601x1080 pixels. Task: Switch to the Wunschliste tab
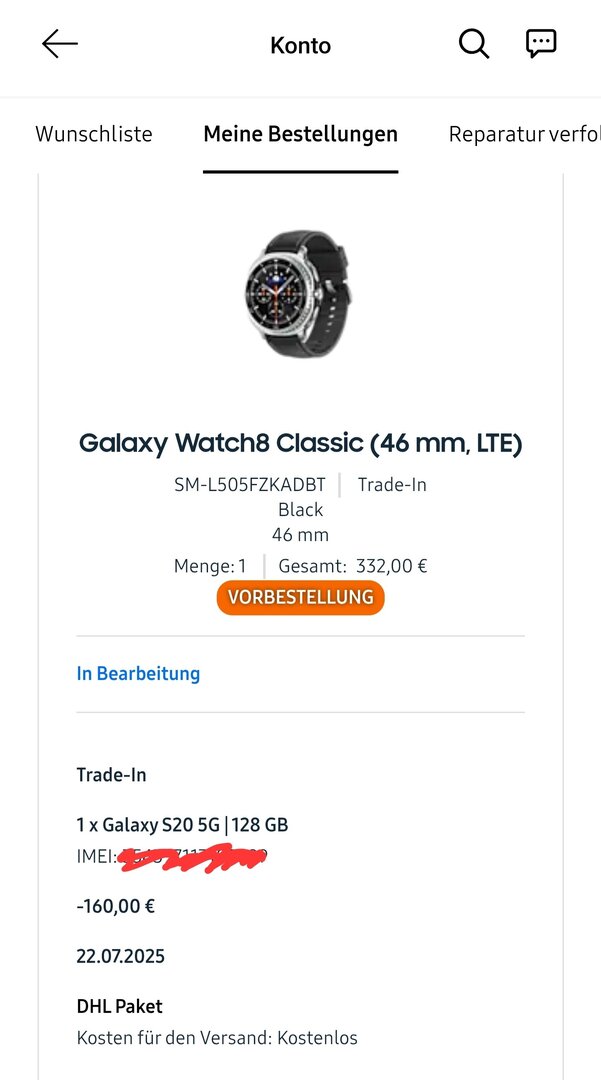[x=94, y=134]
